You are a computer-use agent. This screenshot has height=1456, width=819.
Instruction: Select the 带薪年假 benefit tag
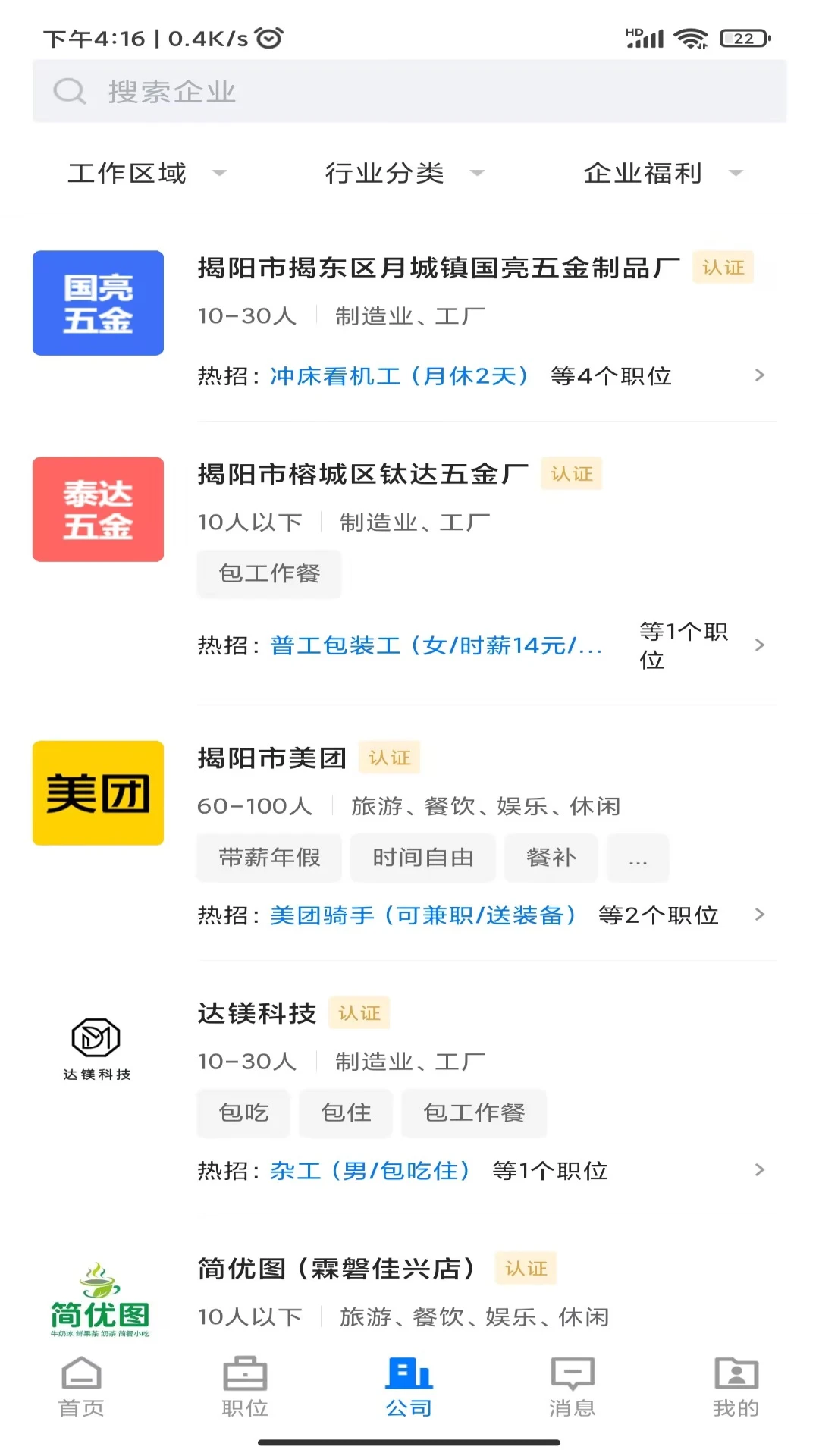(x=268, y=858)
